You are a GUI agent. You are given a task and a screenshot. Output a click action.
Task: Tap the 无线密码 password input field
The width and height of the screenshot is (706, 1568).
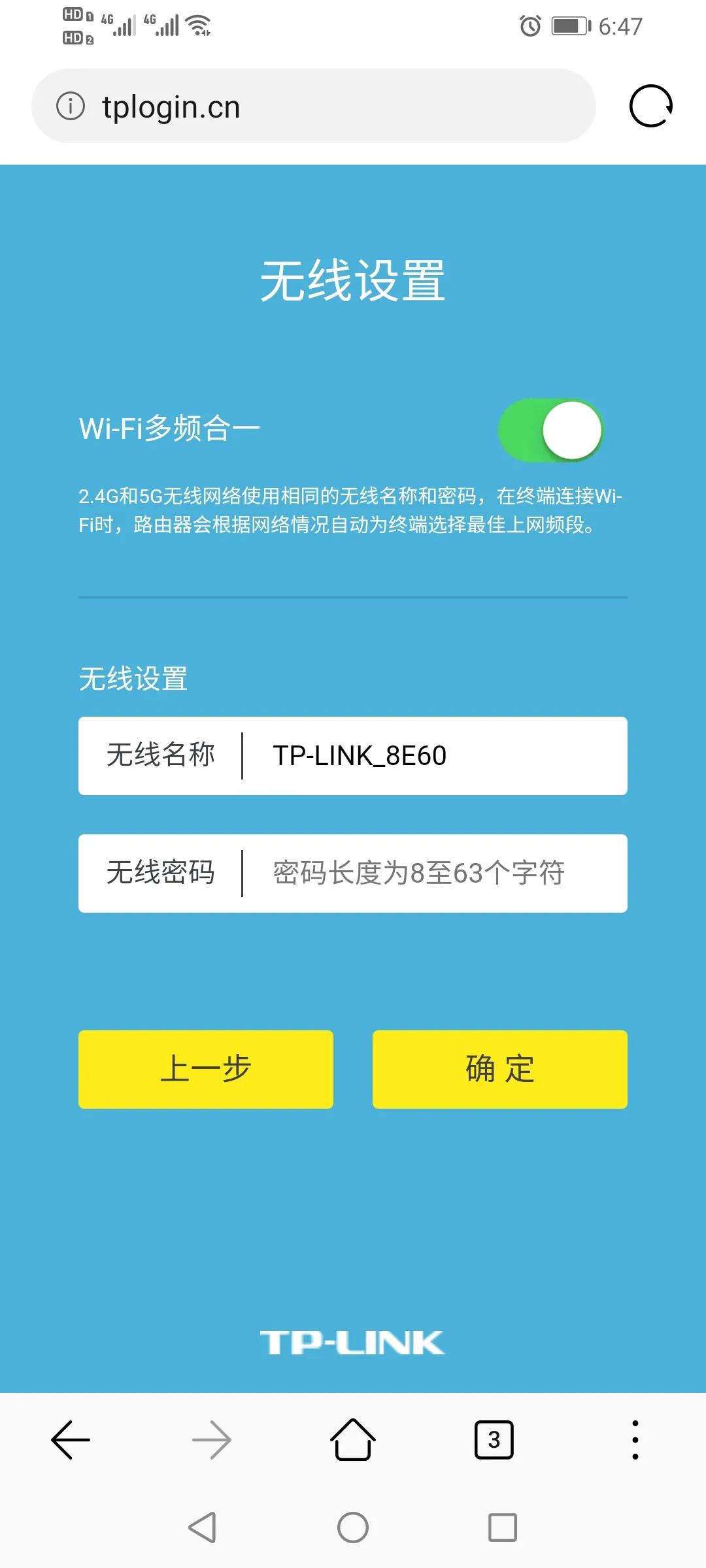431,873
